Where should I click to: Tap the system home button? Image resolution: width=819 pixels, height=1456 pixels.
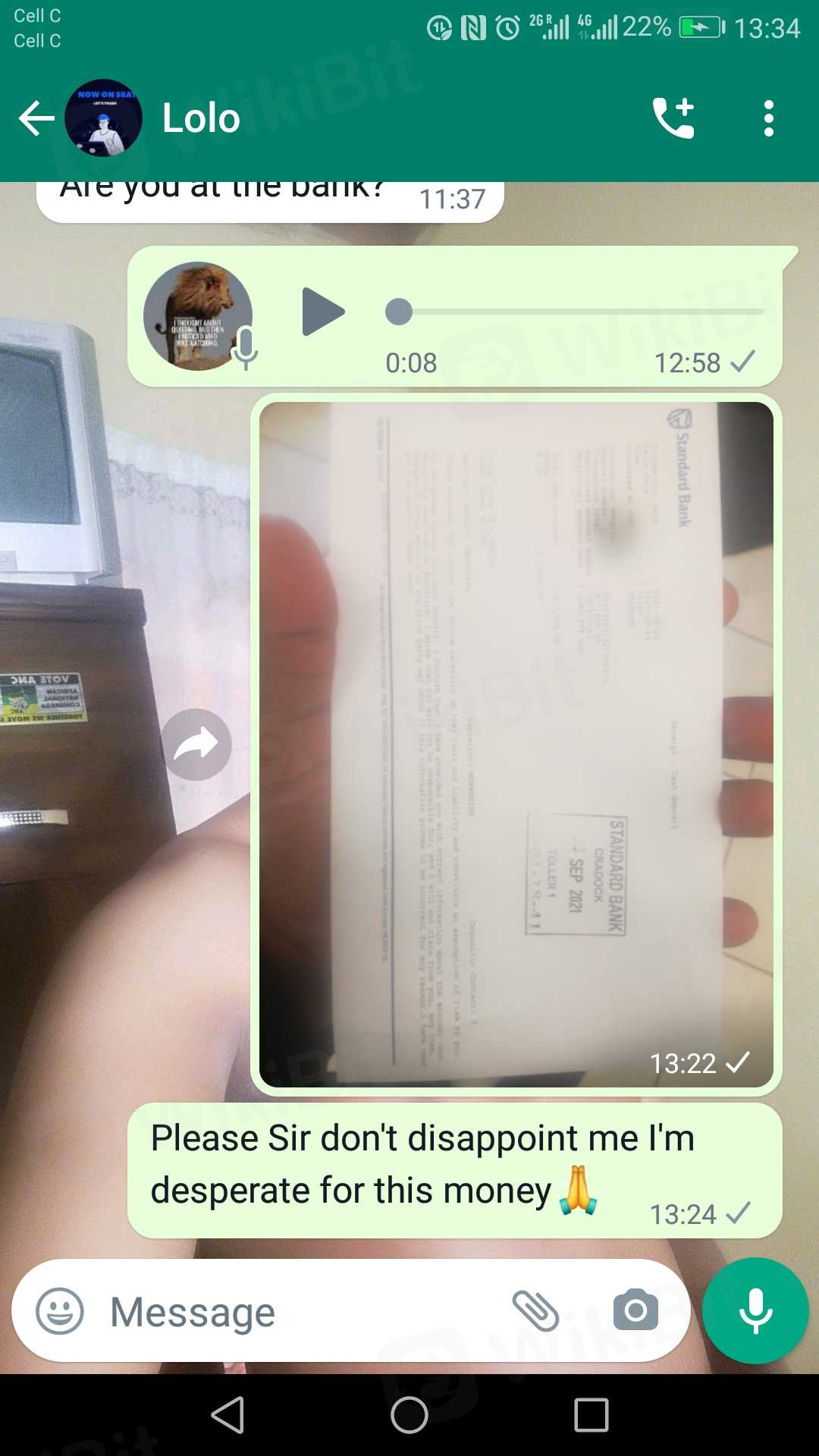[x=409, y=1415]
